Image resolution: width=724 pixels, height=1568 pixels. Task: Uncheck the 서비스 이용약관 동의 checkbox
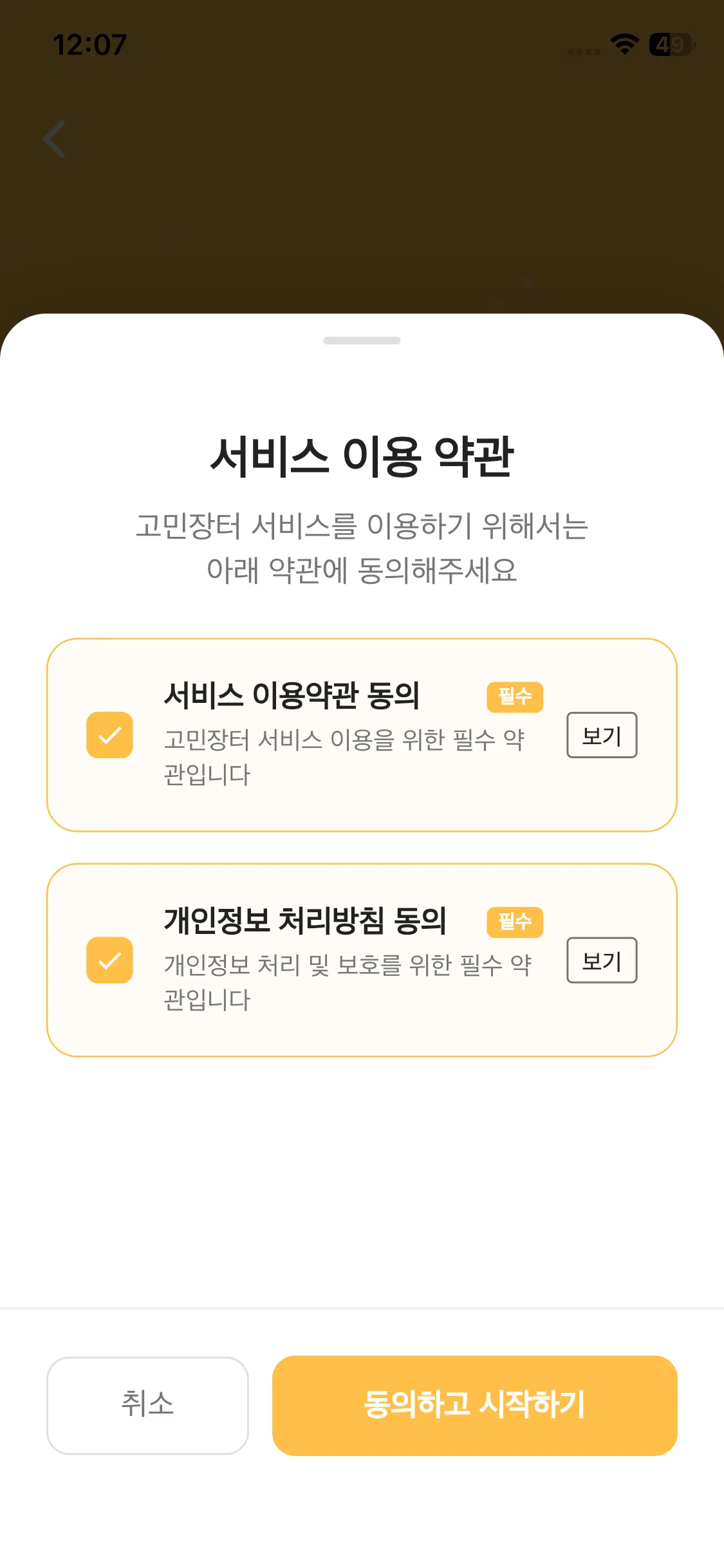(109, 735)
